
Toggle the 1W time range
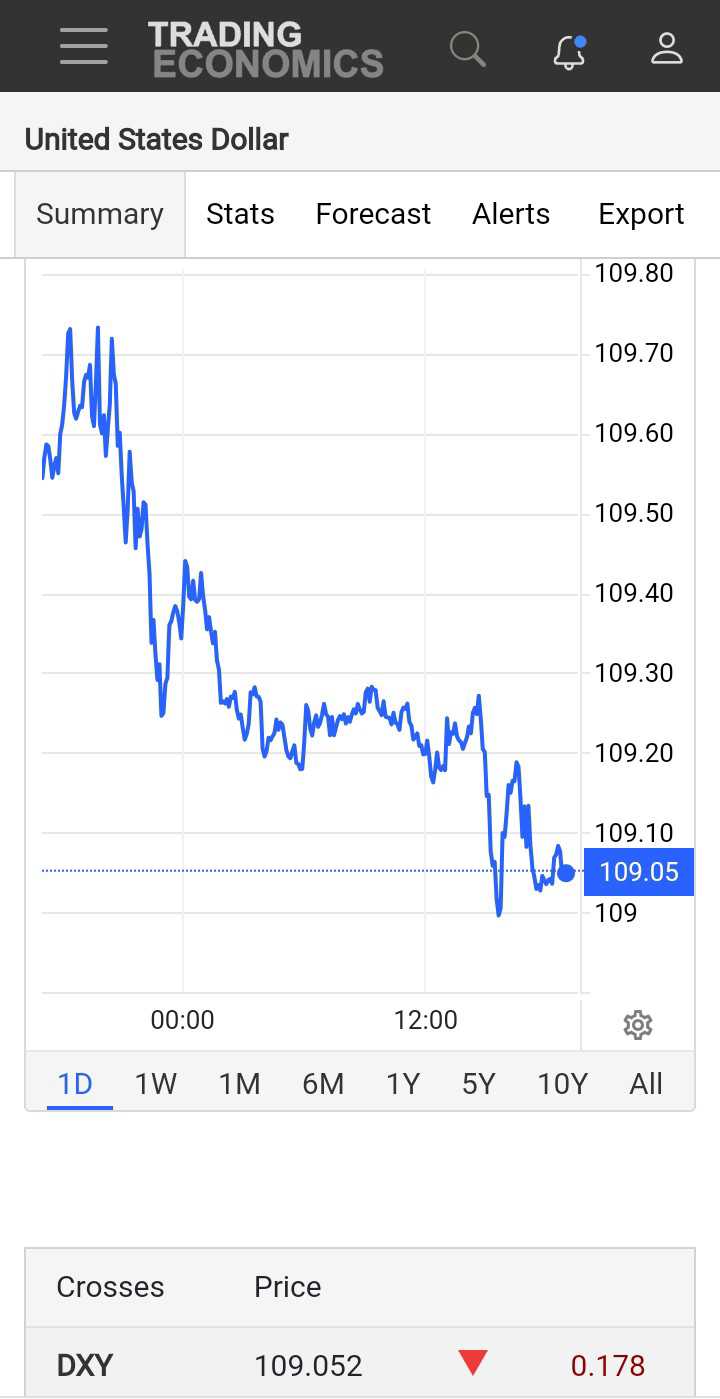click(155, 1083)
